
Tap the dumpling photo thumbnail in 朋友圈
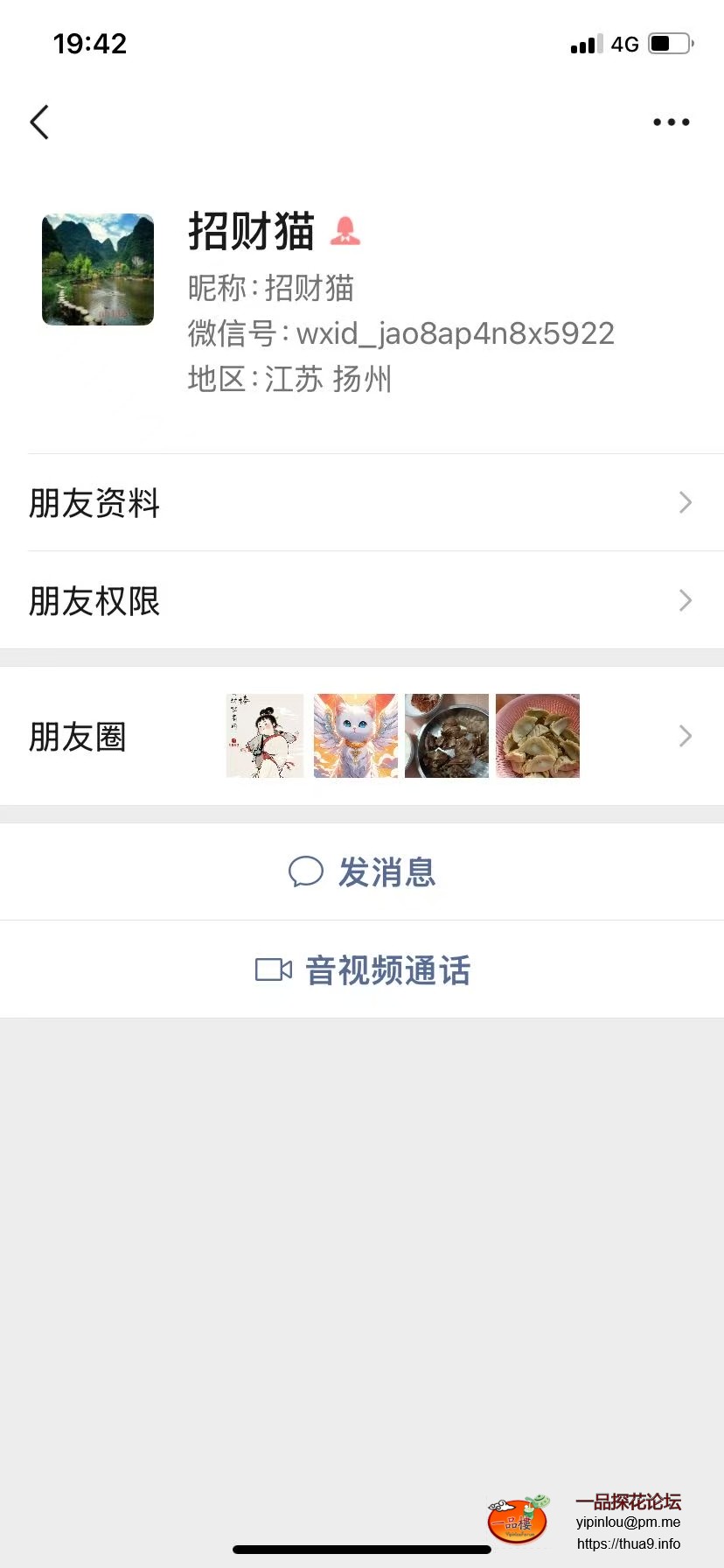[537, 736]
